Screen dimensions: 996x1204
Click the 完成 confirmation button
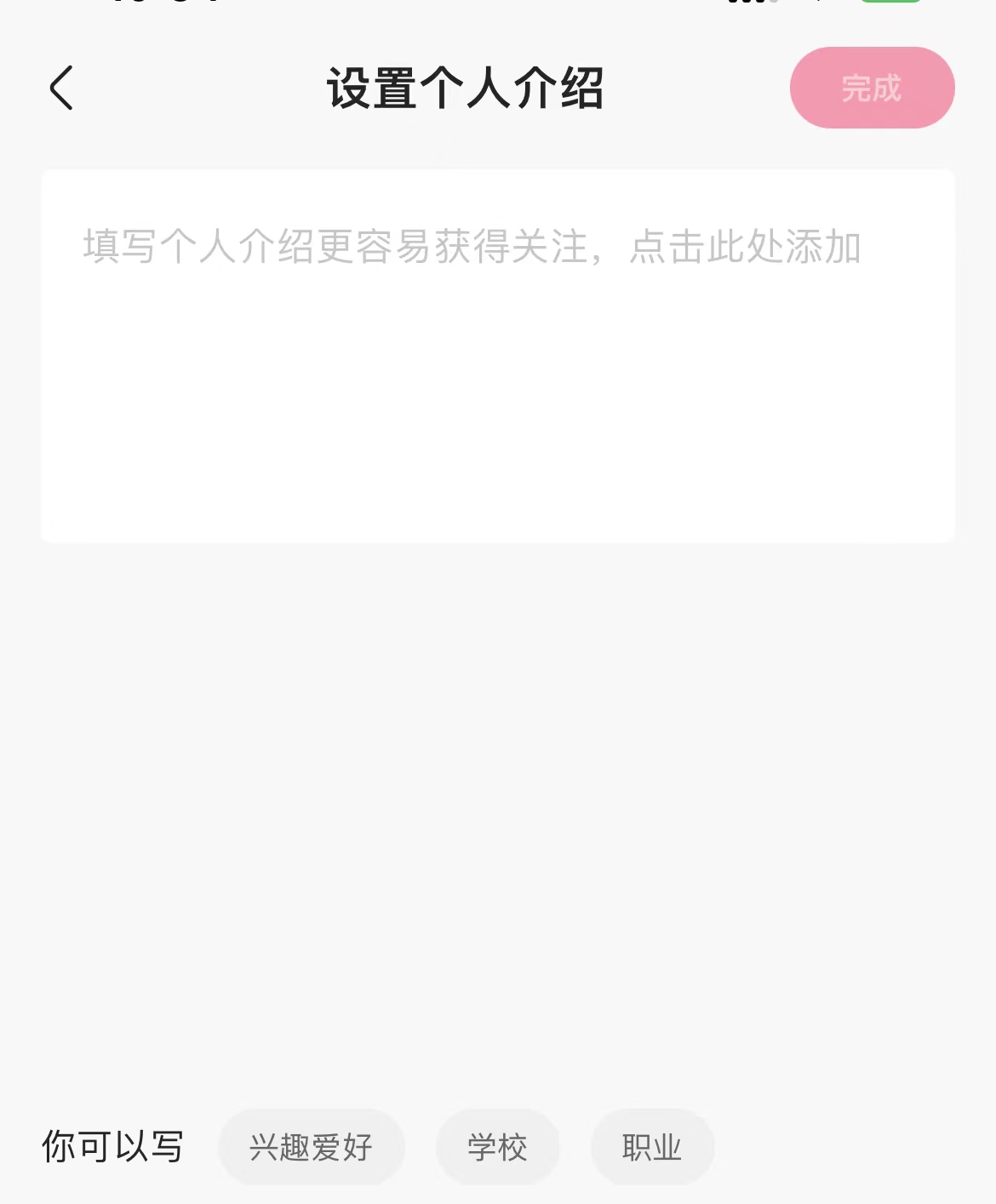(871, 88)
